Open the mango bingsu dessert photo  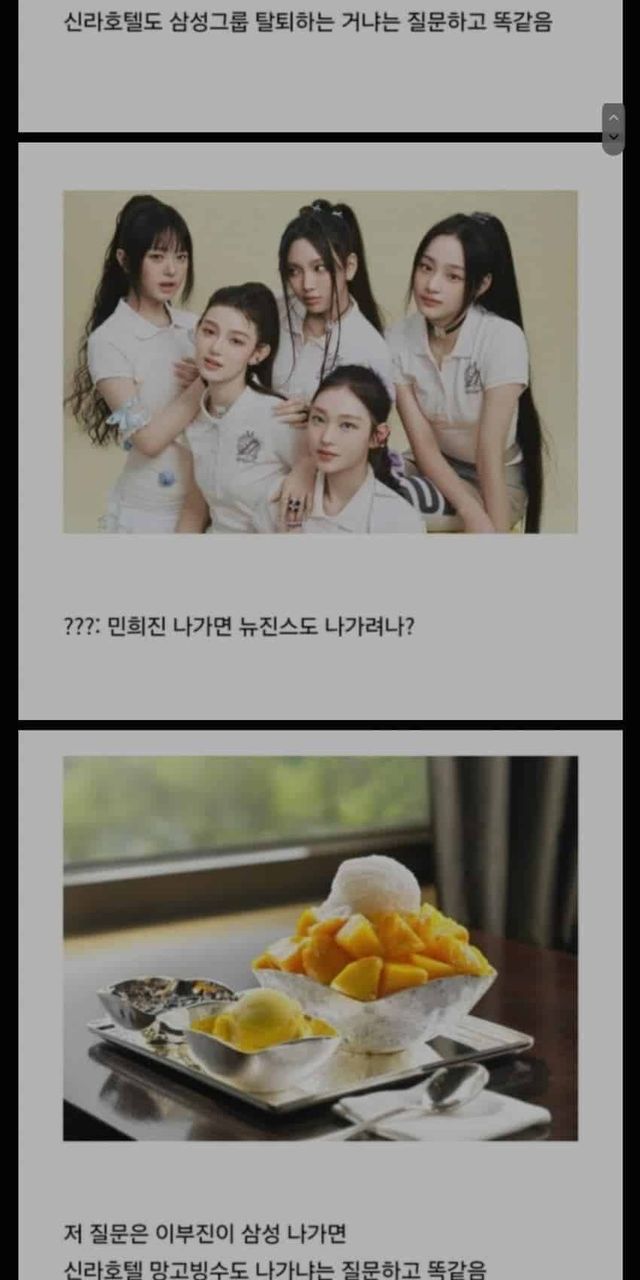pos(320,948)
